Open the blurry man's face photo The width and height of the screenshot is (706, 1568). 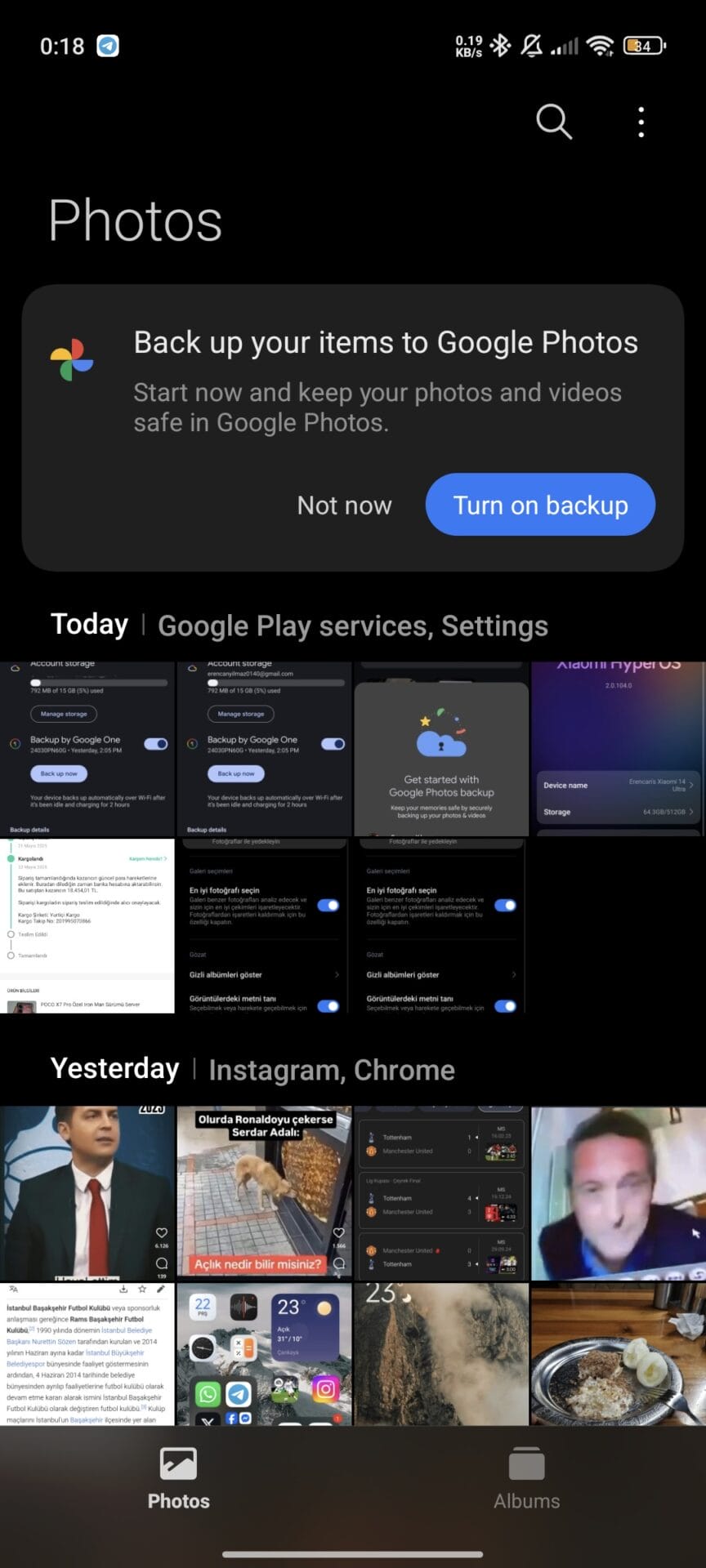tap(618, 1193)
